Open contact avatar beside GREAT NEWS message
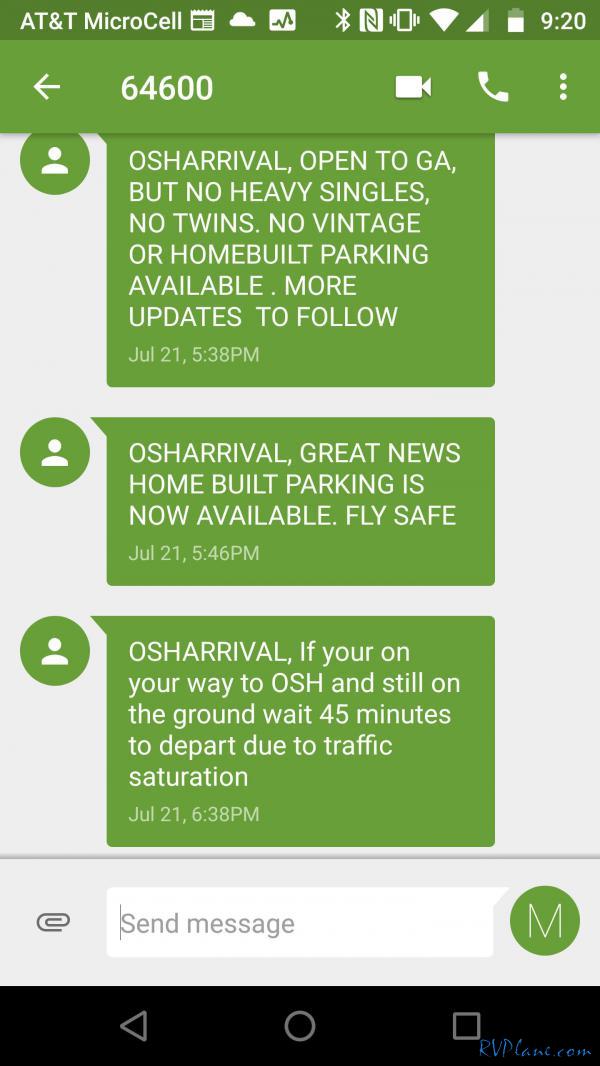This screenshot has width=600, height=1066. (x=55, y=452)
